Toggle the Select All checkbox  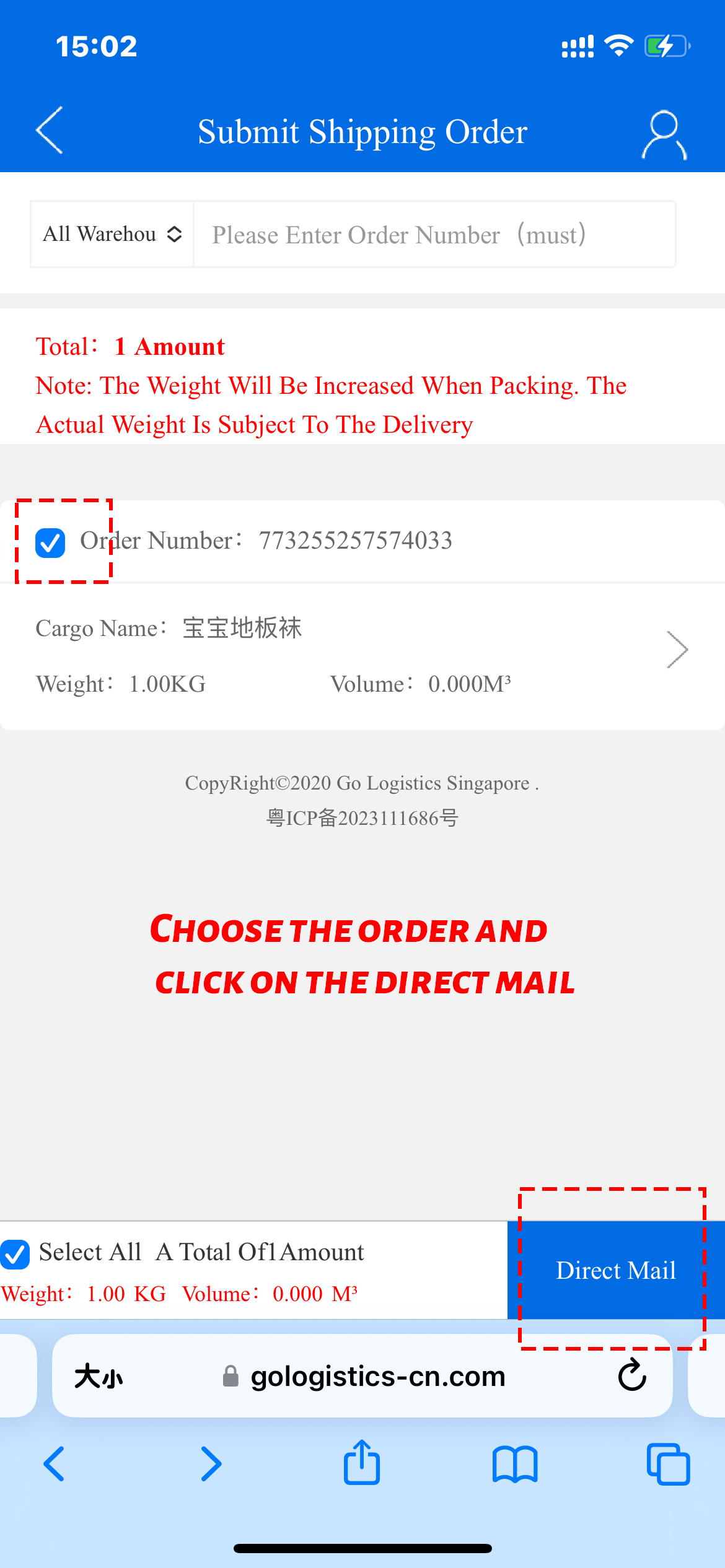coord(15,1254)
